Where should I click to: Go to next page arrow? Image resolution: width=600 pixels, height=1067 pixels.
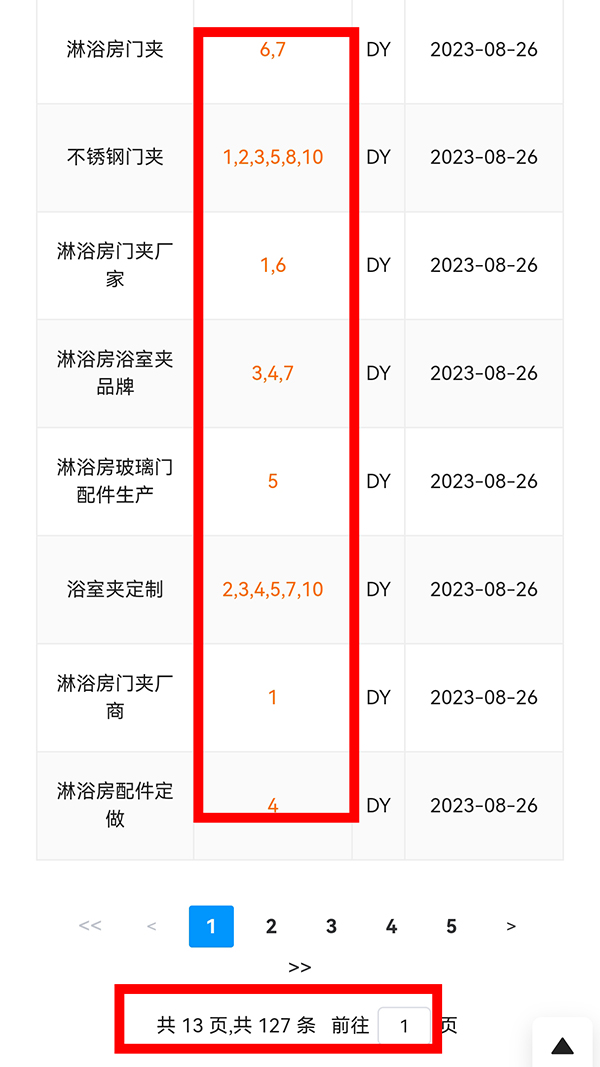coord(511,926)
